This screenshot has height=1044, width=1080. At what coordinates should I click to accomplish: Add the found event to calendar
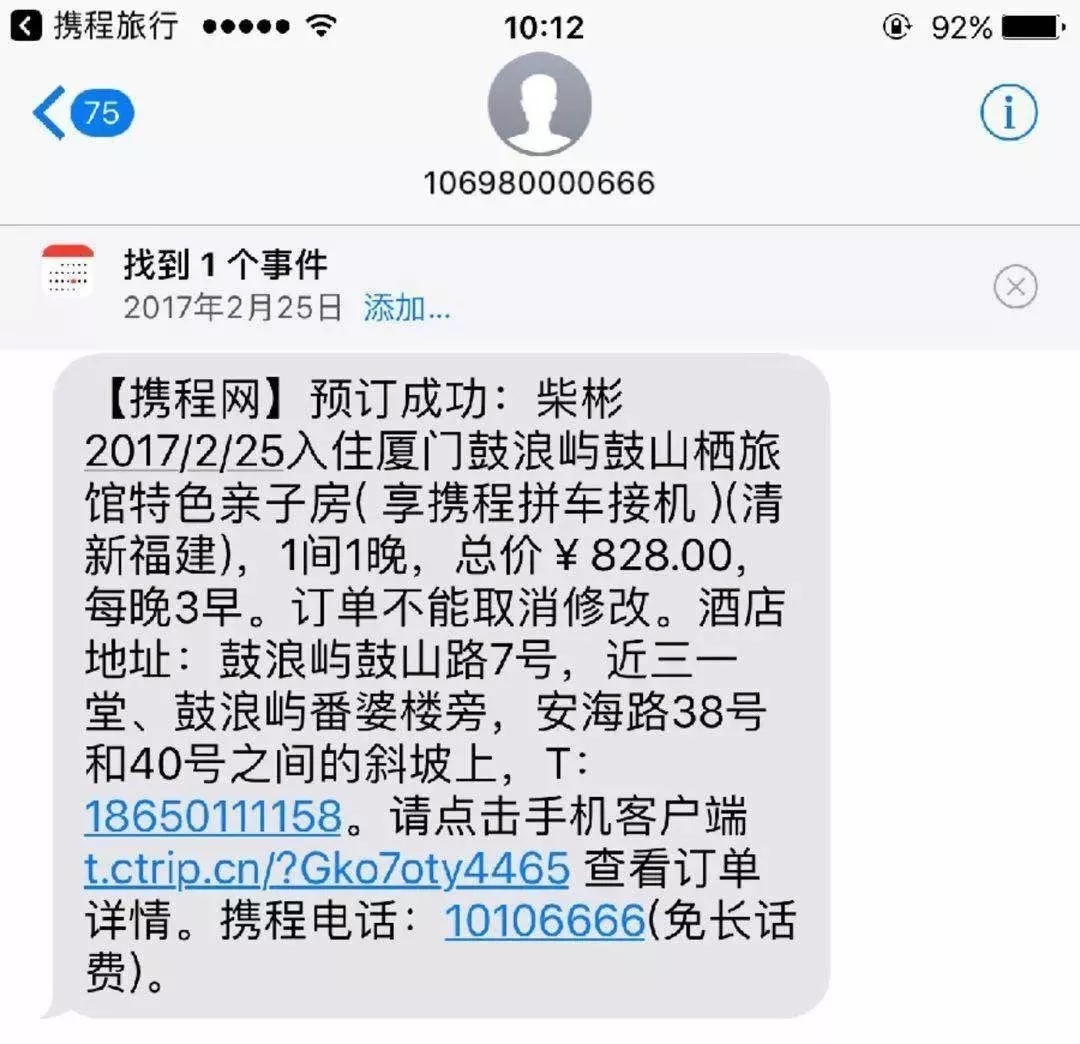coord(406,308)
